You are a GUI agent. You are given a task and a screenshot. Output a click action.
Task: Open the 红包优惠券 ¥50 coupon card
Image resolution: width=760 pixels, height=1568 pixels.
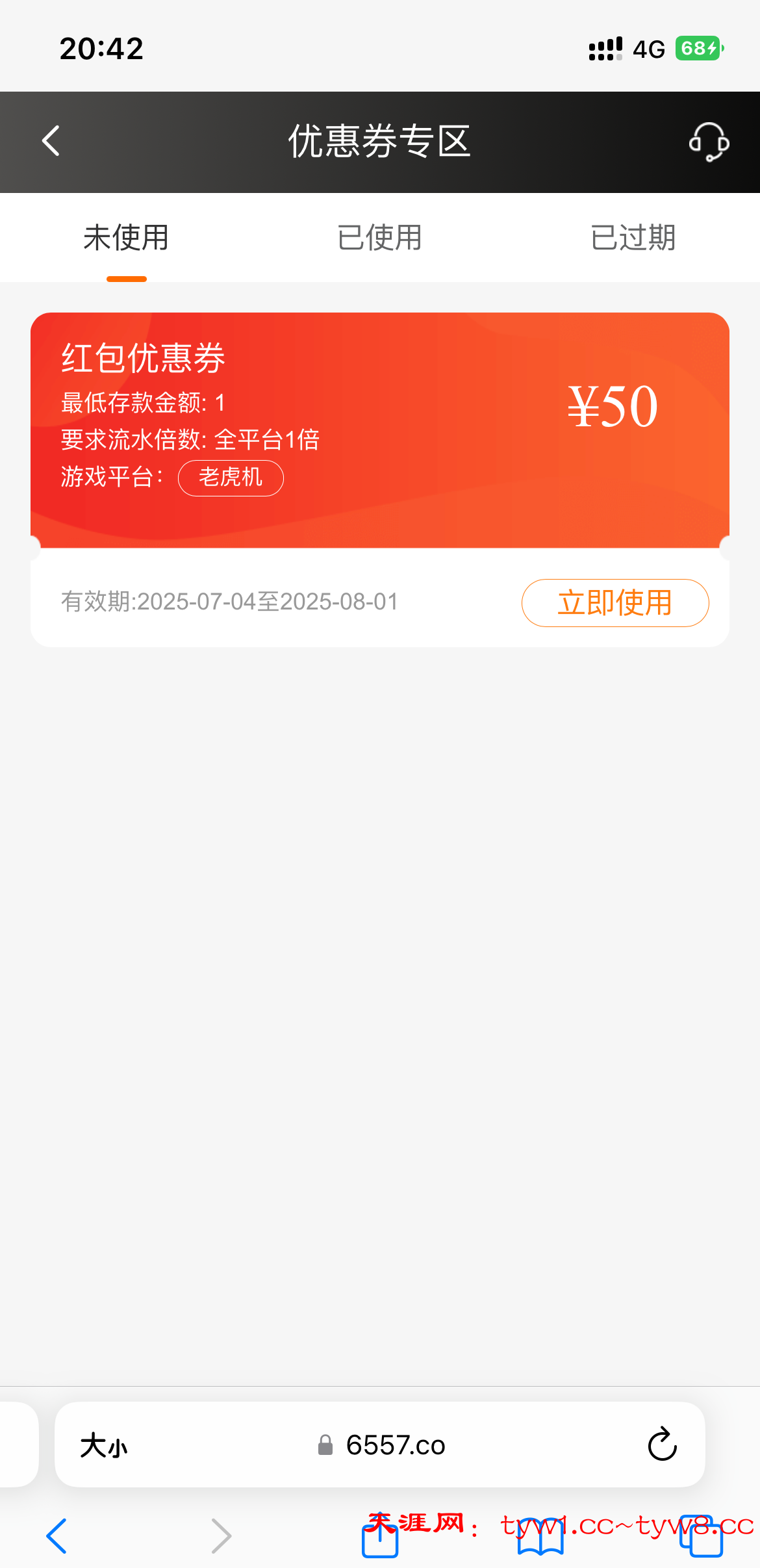tap(379, 430)
